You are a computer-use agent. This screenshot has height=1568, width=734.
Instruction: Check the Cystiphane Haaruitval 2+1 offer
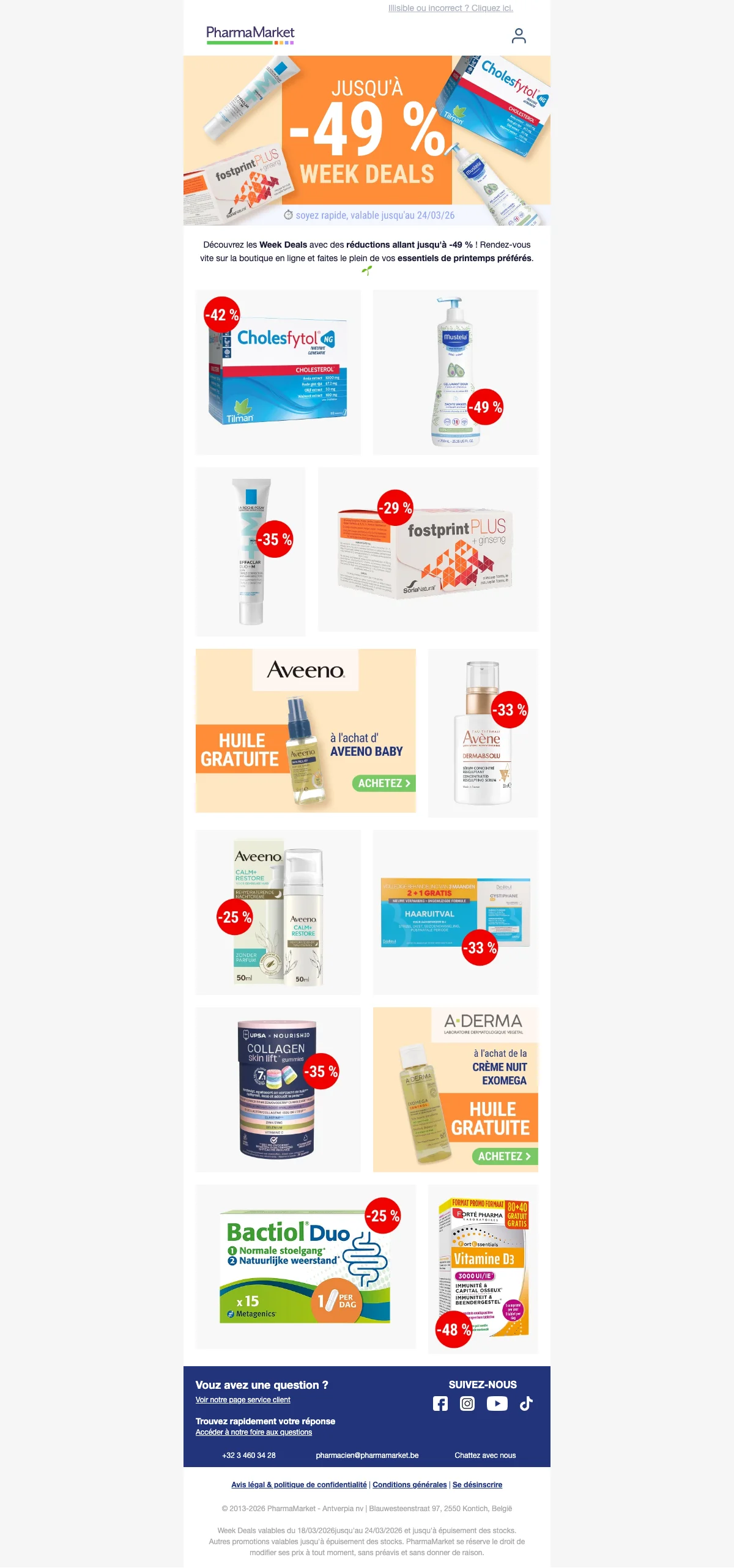point(456,912)
